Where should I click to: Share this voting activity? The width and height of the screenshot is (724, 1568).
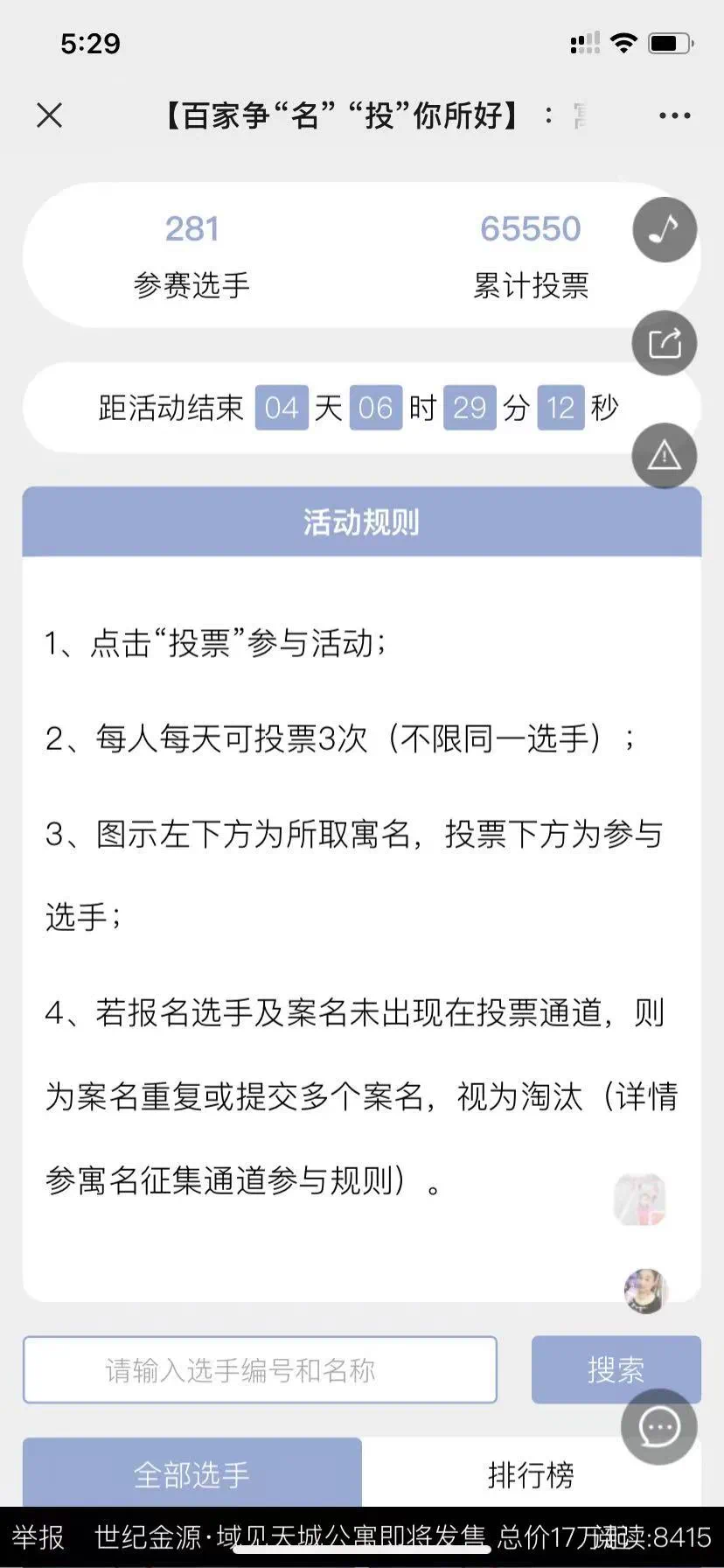point(665,343)
